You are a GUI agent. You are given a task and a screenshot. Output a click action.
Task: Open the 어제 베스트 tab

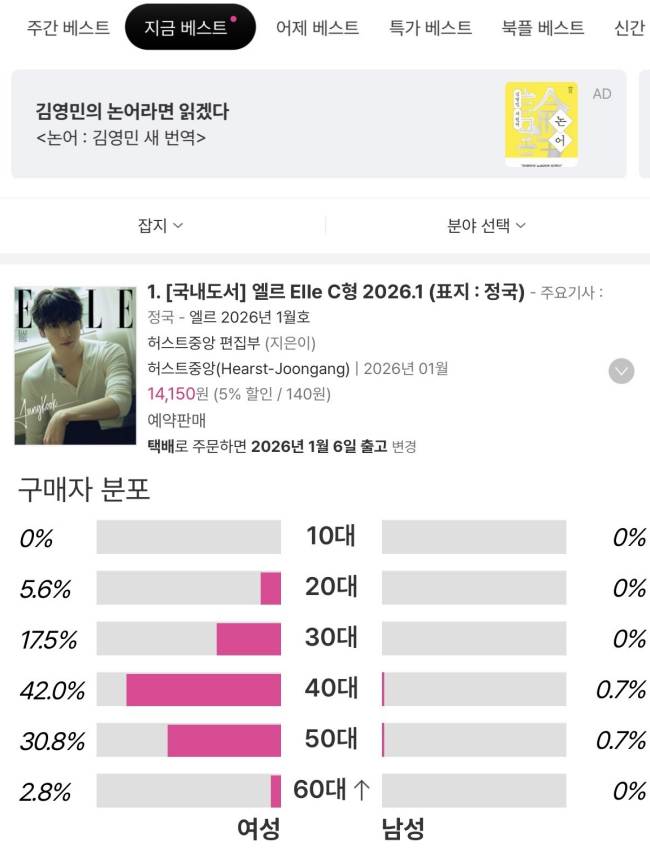317,27
